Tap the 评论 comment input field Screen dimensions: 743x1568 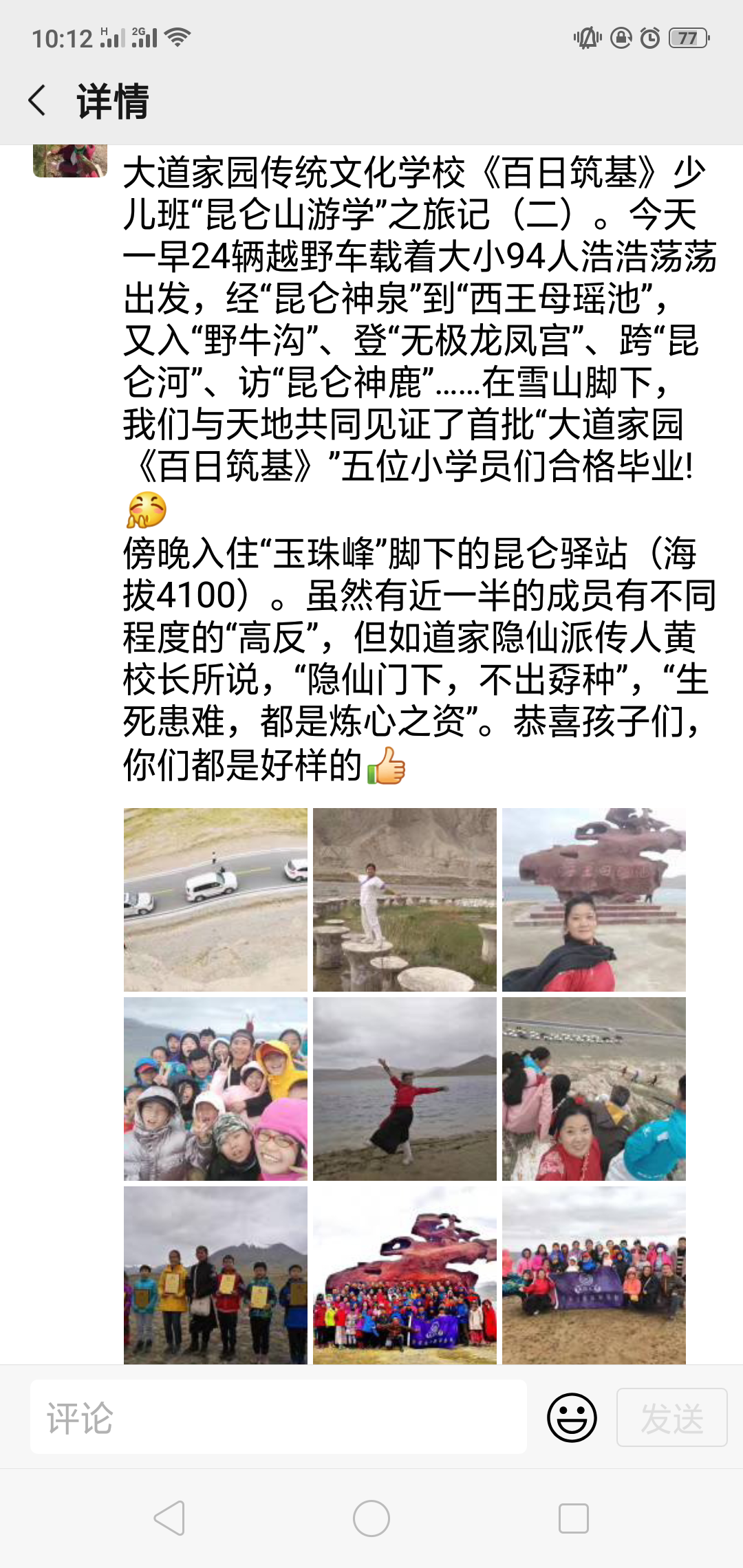[279, 1417]
